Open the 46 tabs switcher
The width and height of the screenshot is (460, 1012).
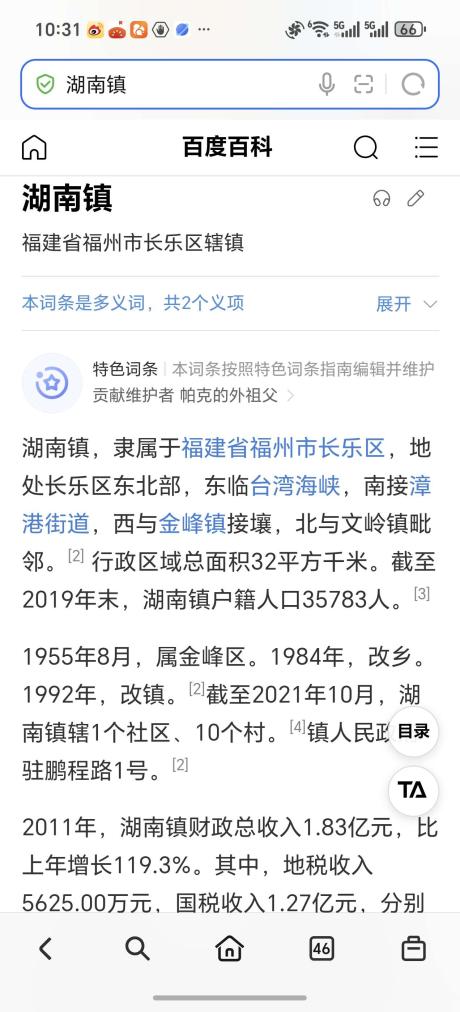coord(321,949)
